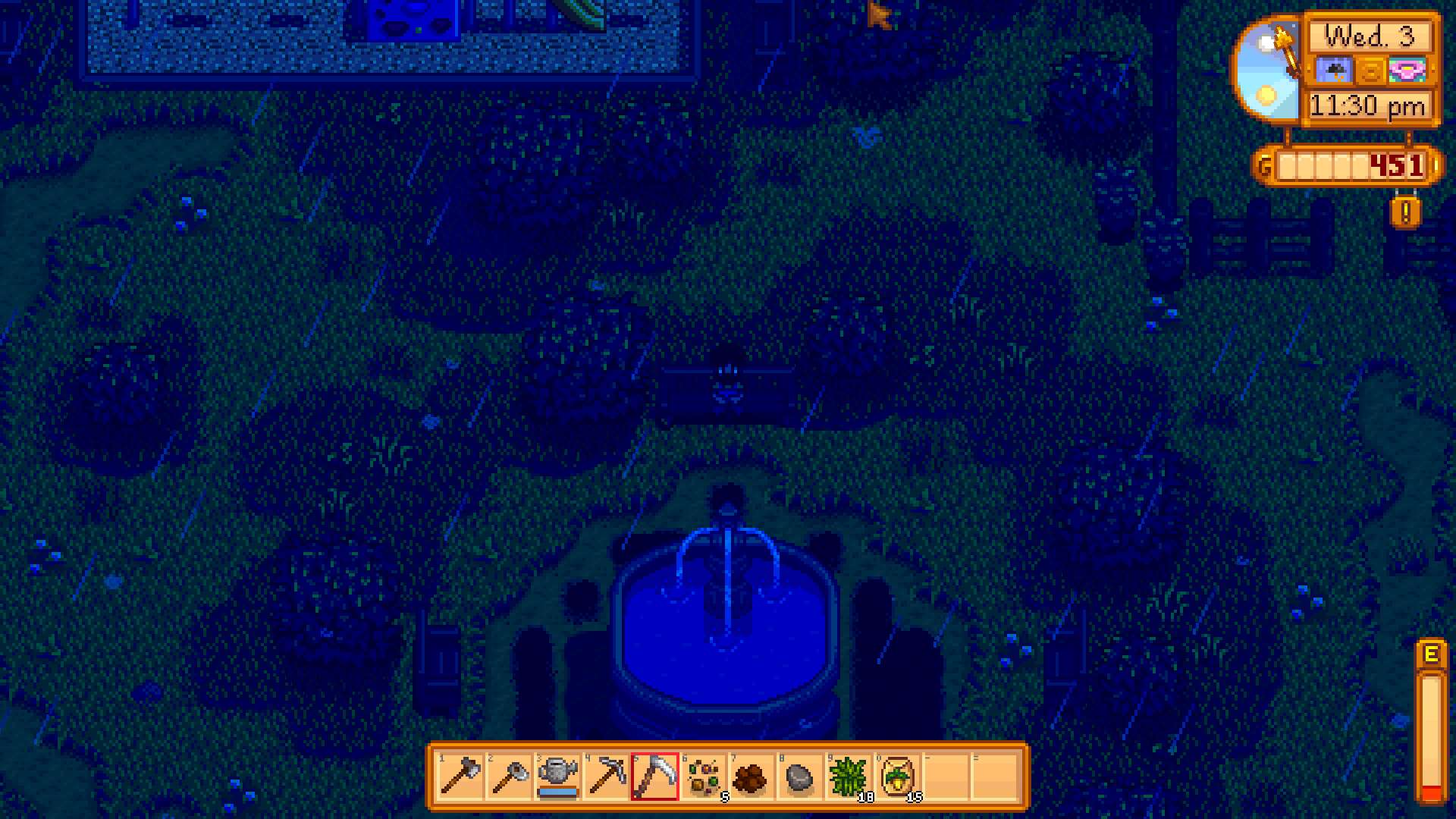The height and width of the screenshot is (819, 1456).
Task: Select the pickaxe in toolbar slot 4
Action: 606,777
